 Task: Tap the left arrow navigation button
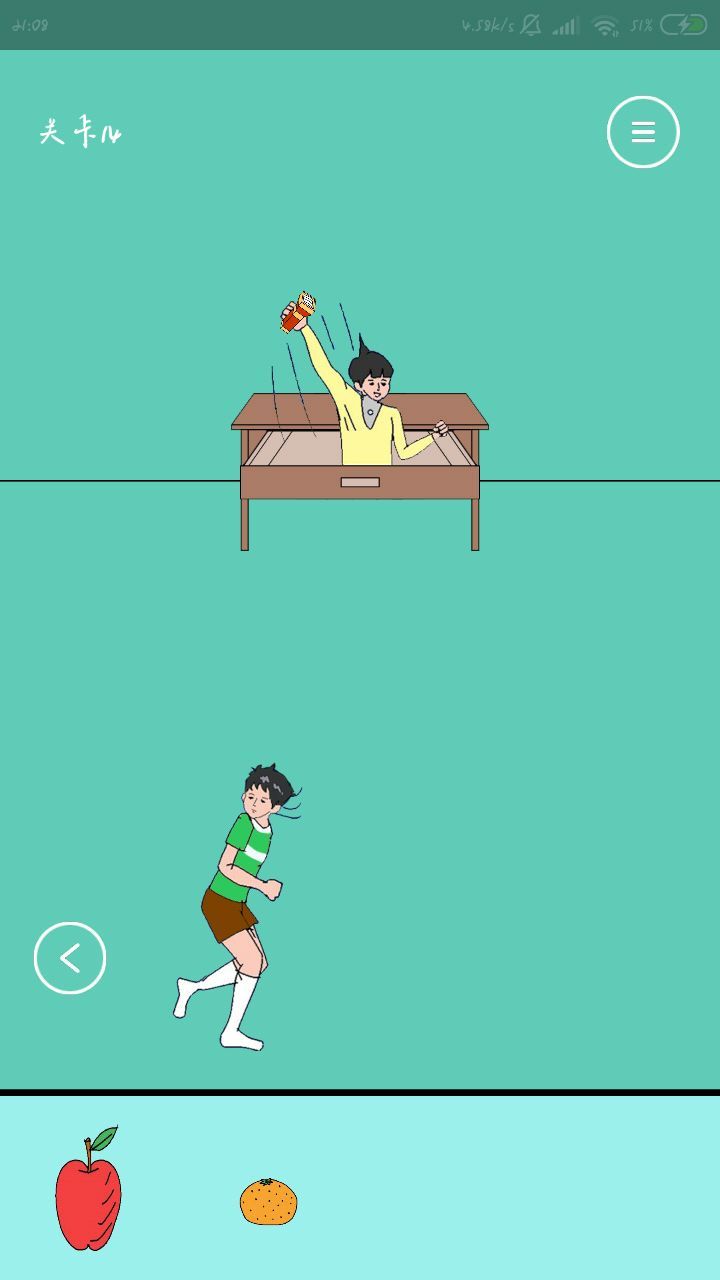pos(70,958)
